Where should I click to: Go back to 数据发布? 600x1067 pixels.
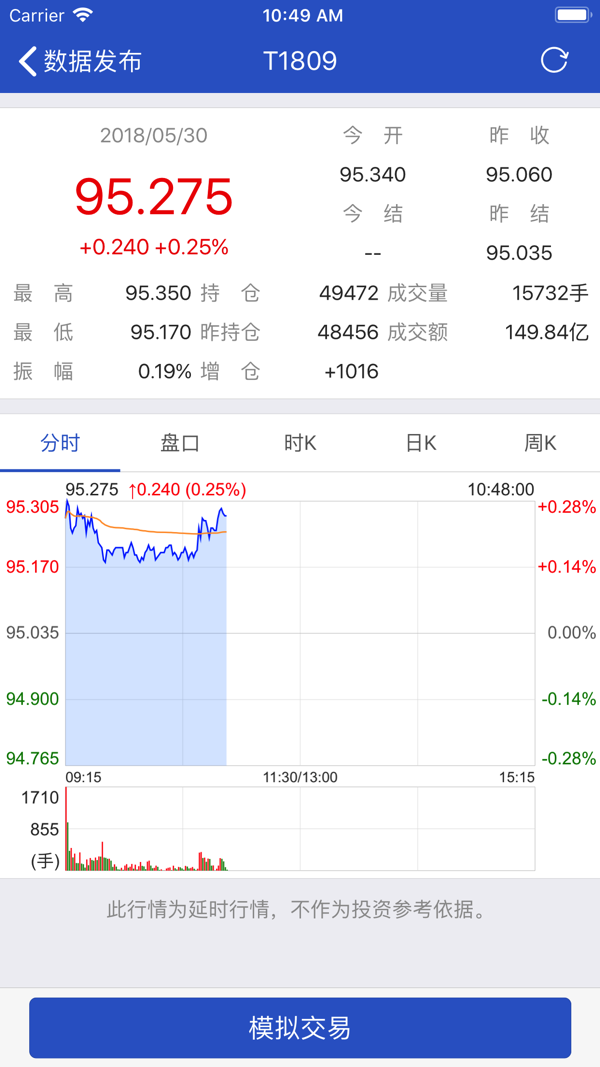[80, 61]
